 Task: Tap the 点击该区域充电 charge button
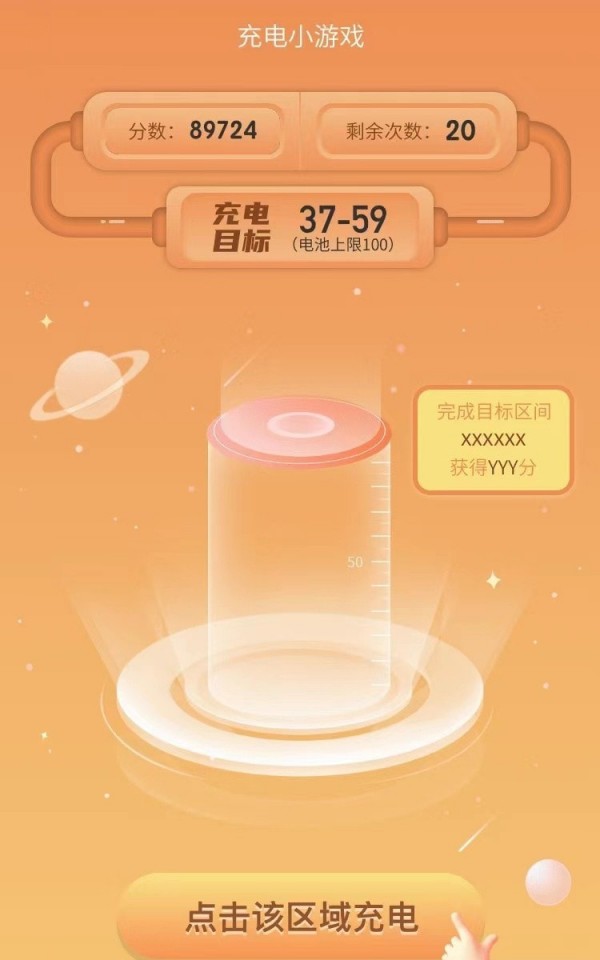click(300, 917)
